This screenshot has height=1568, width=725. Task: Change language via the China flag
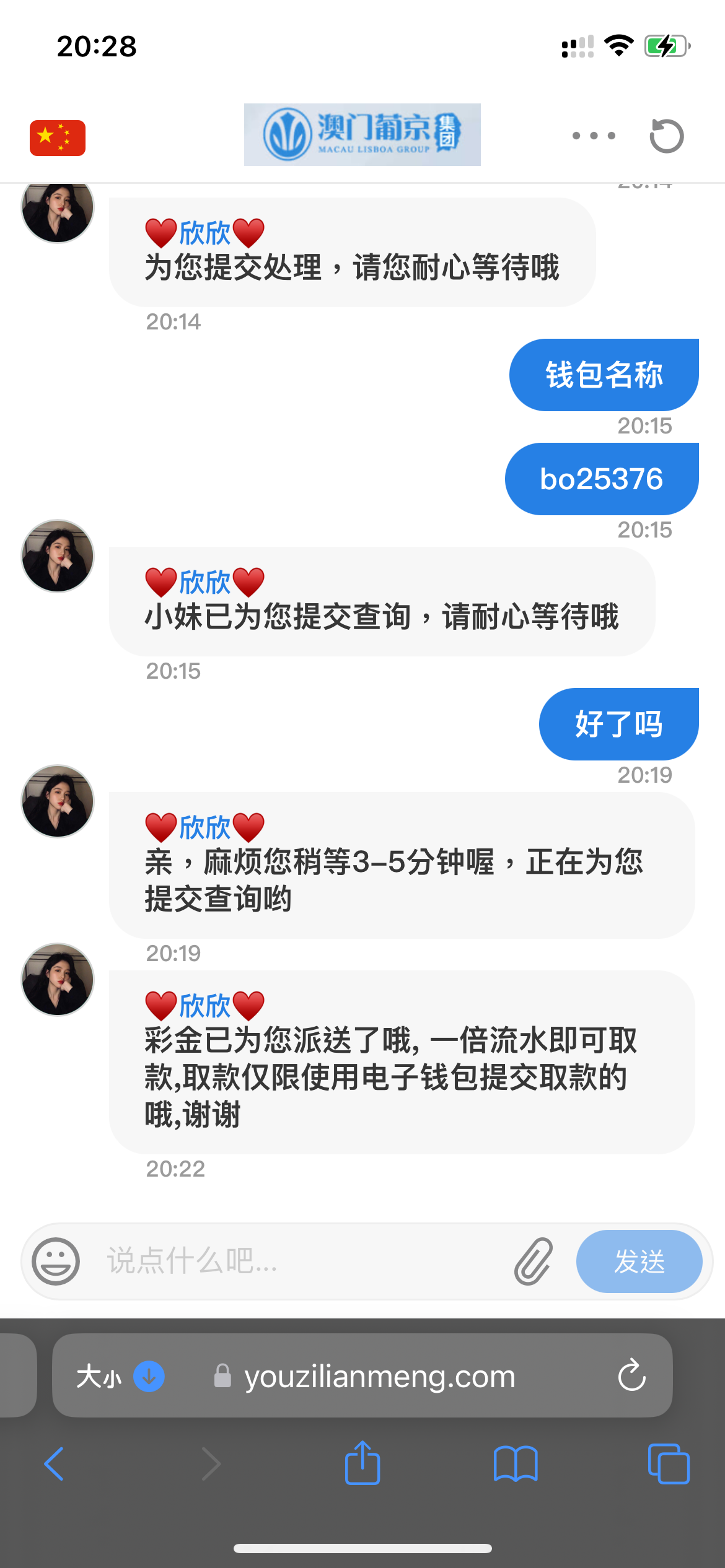click(58, 137)
